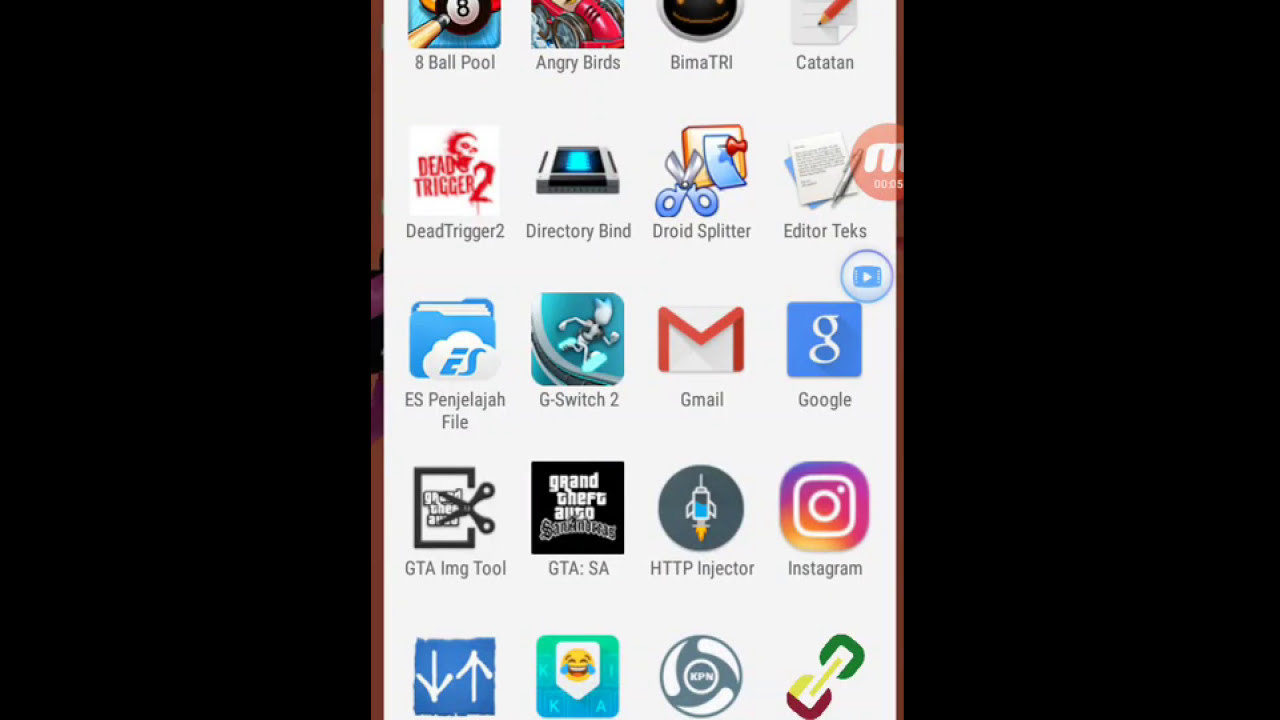
Task: Launch Angry Birds
Action: (x=578, y=28)
